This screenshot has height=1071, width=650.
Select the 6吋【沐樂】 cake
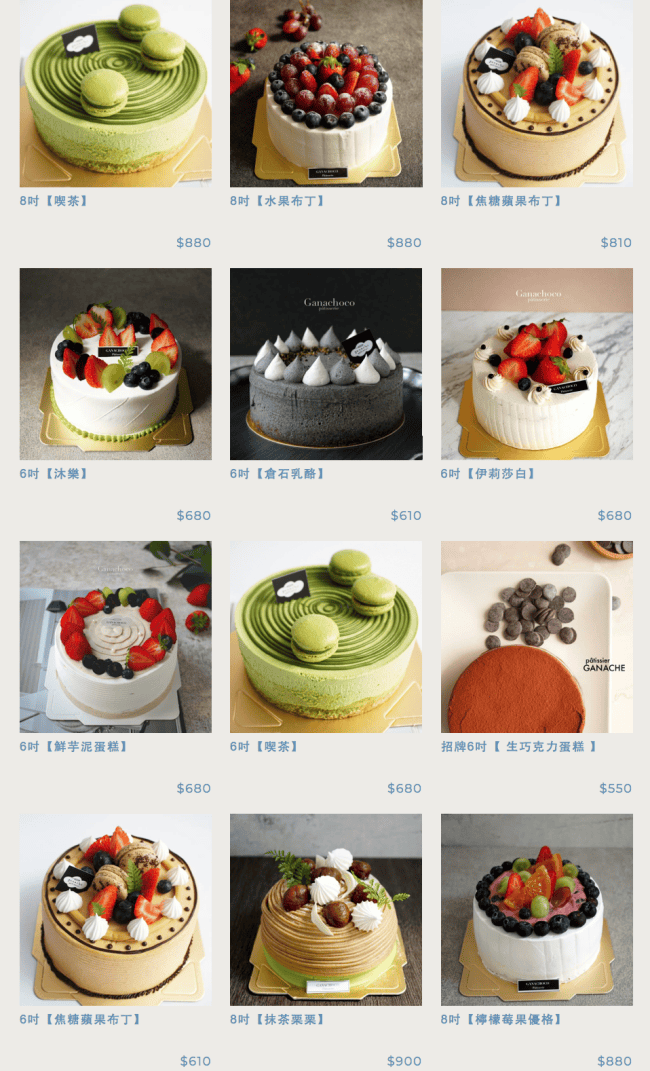[x=115, y=364]
